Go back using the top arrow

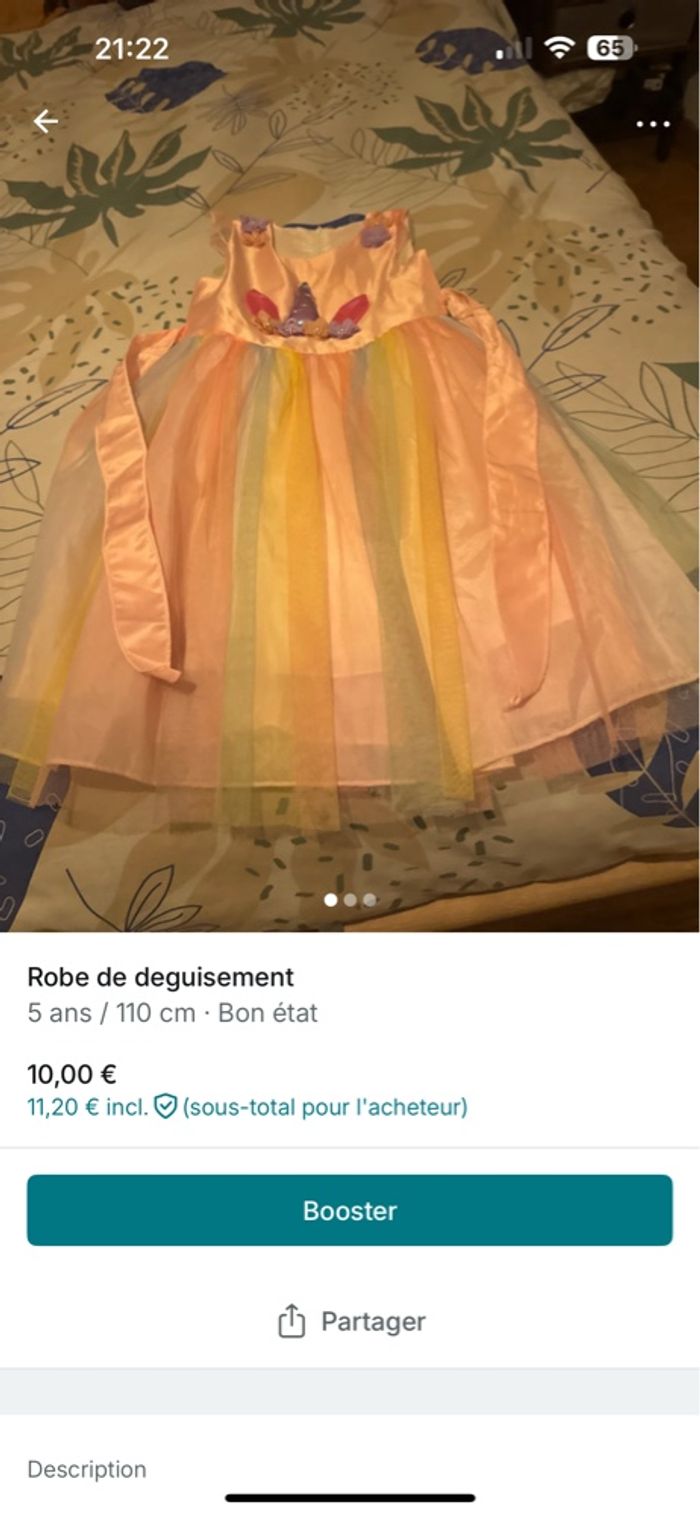point(46,122)
